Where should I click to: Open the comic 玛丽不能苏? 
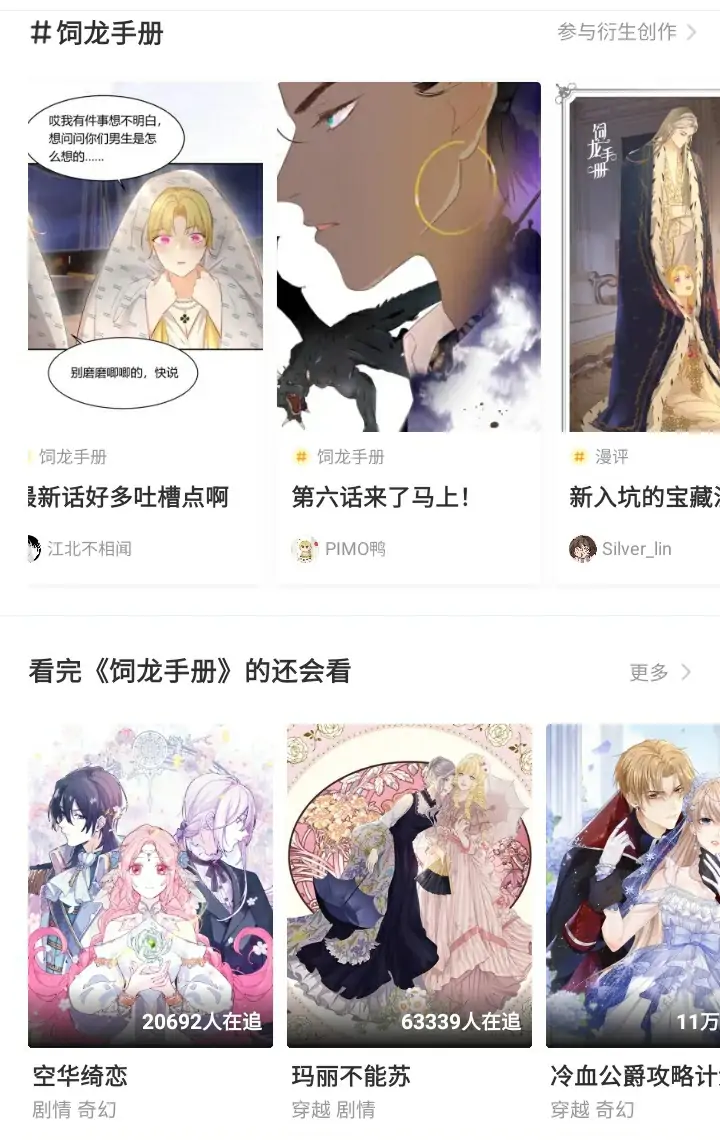click(x=409, y=885)
